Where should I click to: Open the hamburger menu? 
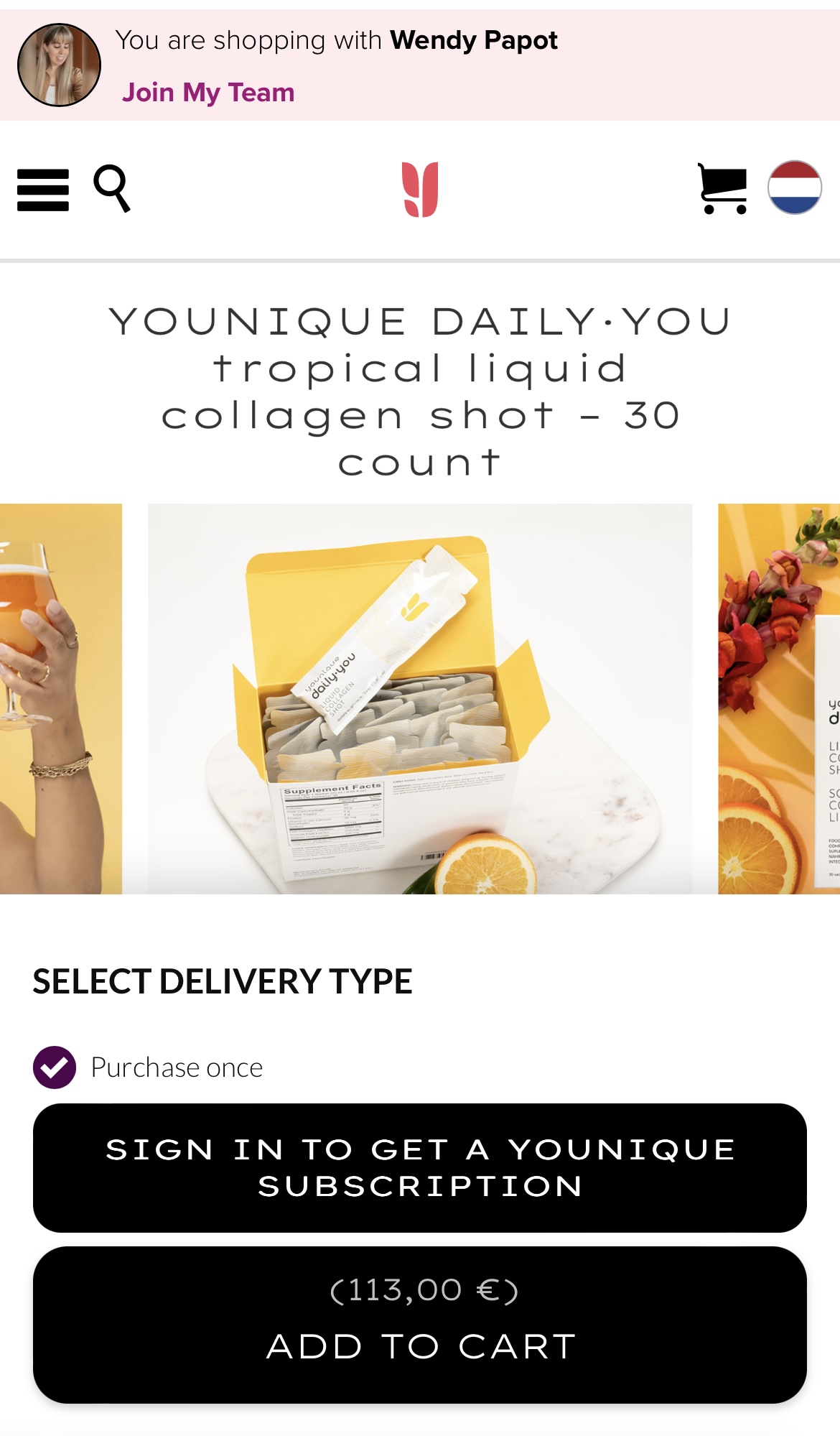click(43, 190)
